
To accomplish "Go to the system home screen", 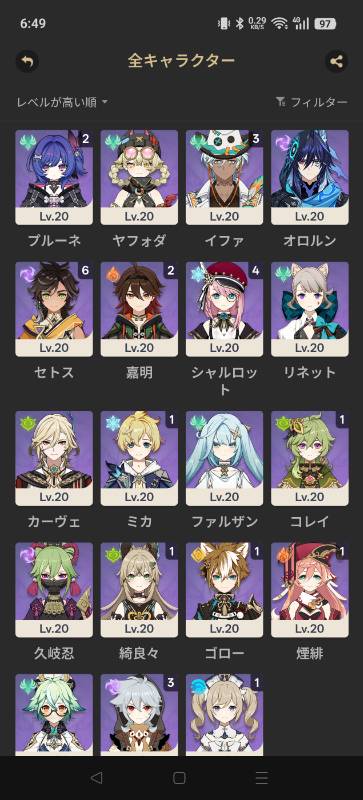I will (179, 778).
